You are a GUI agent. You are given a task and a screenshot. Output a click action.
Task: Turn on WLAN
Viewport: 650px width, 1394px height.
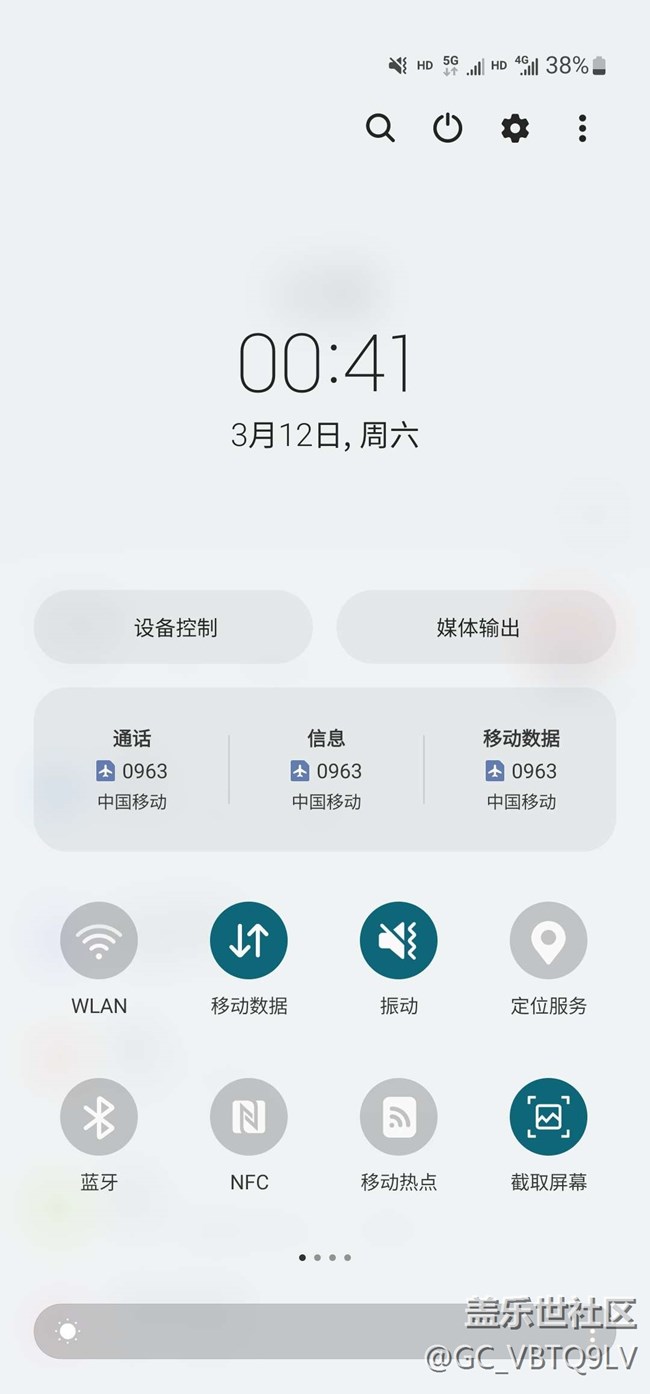tap(99, 940)
